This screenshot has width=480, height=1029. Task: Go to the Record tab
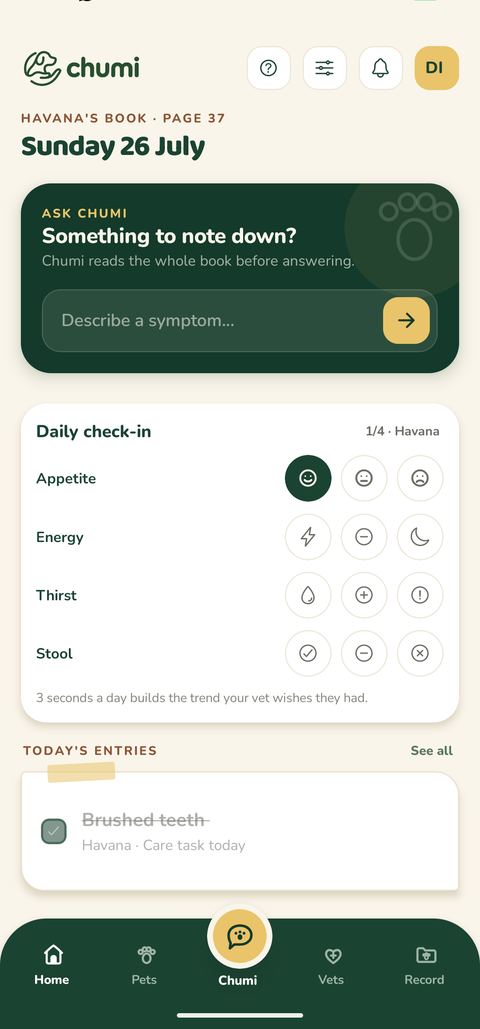pyautogui.click(x=425, y=965)
